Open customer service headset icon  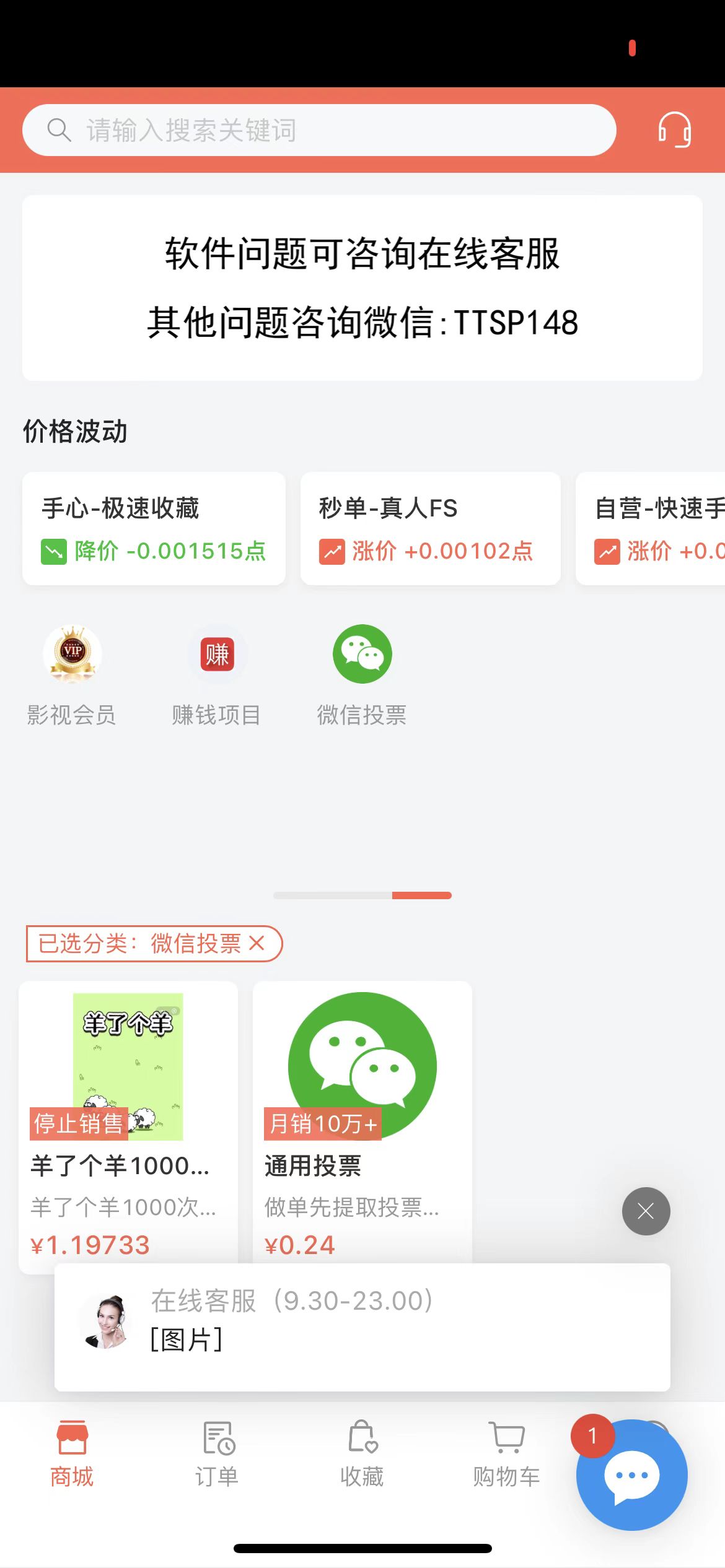coord(674,130)
